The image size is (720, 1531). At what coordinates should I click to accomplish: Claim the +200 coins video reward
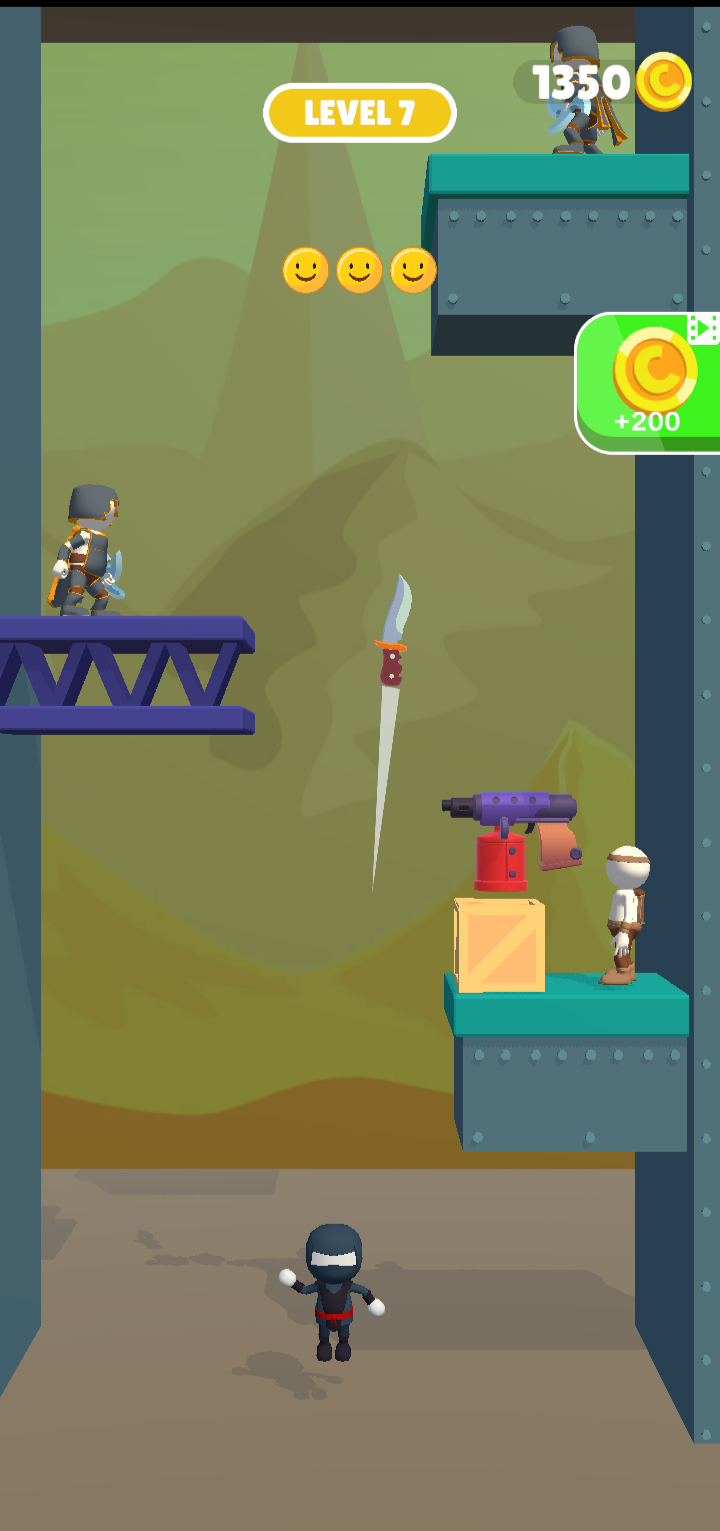point(649,383)
